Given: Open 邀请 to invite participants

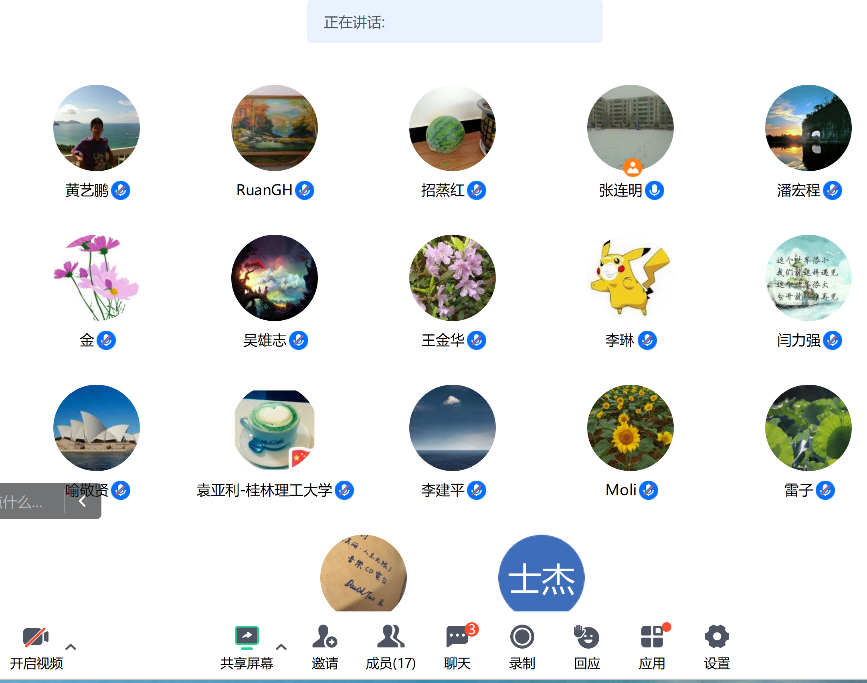Looking at the screenshot, I should click(324, 647).
